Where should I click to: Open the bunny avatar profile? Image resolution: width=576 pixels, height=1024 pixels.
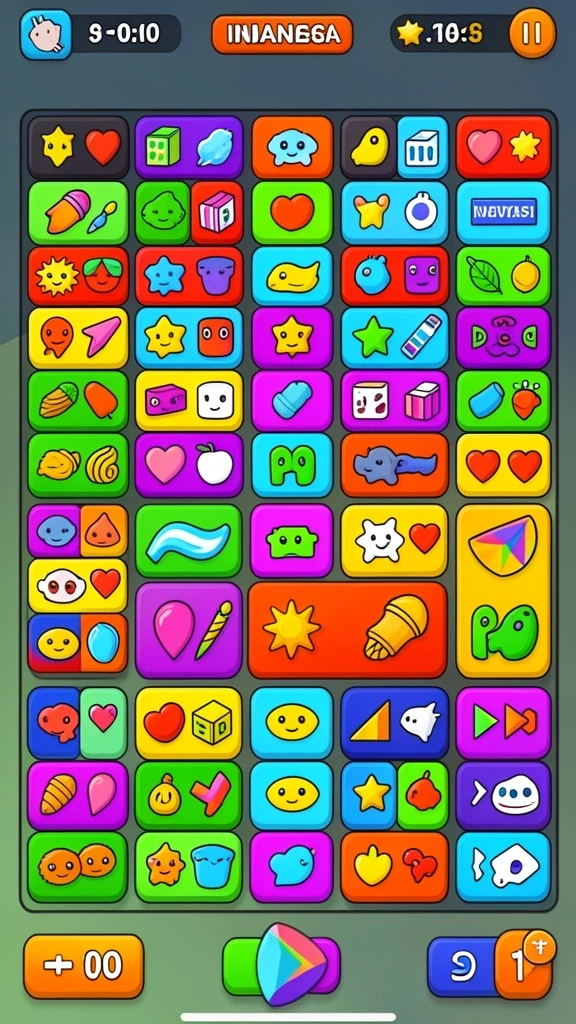[46, 34]
